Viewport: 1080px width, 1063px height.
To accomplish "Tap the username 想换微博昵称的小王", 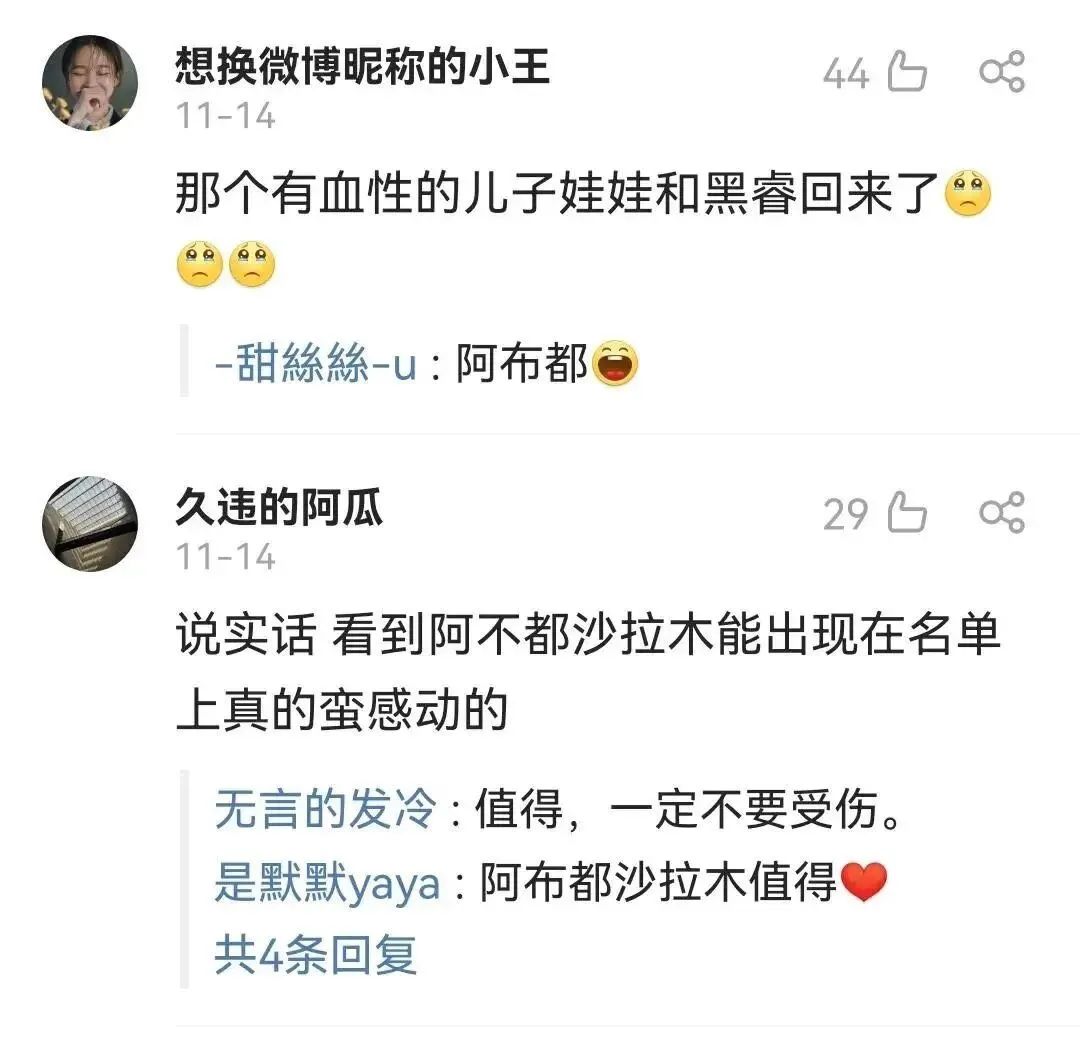I will (362, 68).
